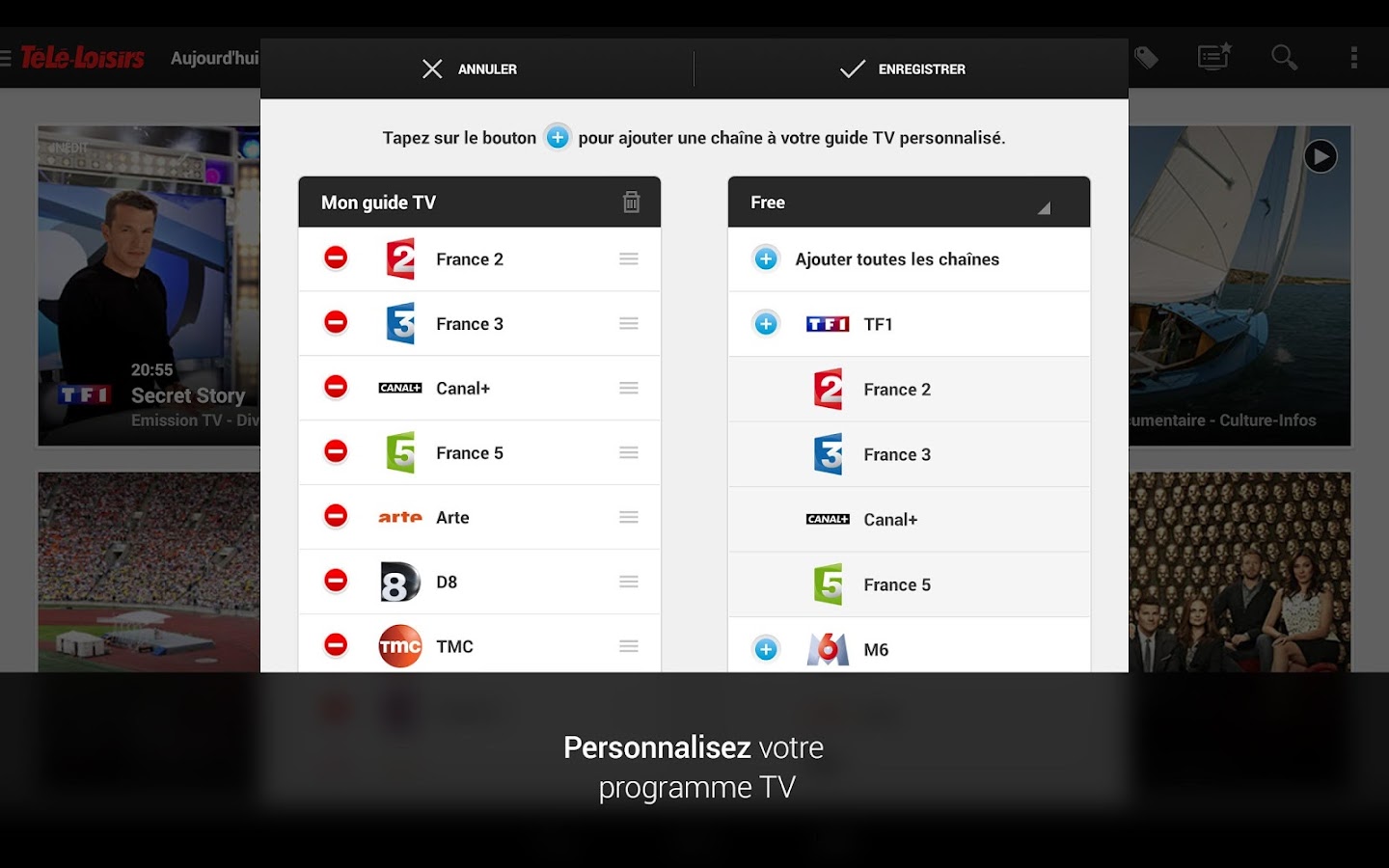Cancel the channel customization

tap(470, 69)
